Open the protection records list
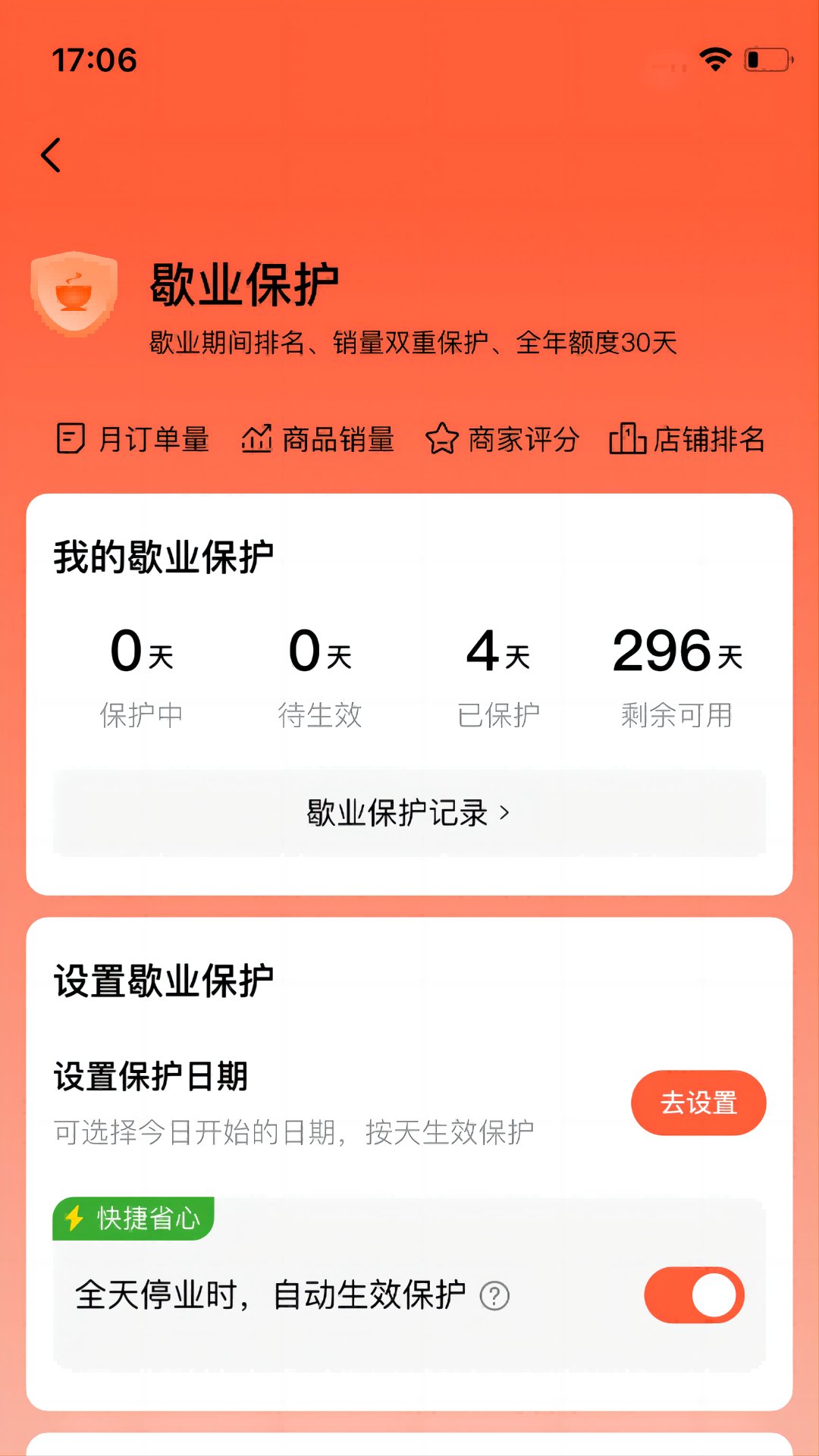This screenshot has width=819, height=1456. tap(398, 812)
